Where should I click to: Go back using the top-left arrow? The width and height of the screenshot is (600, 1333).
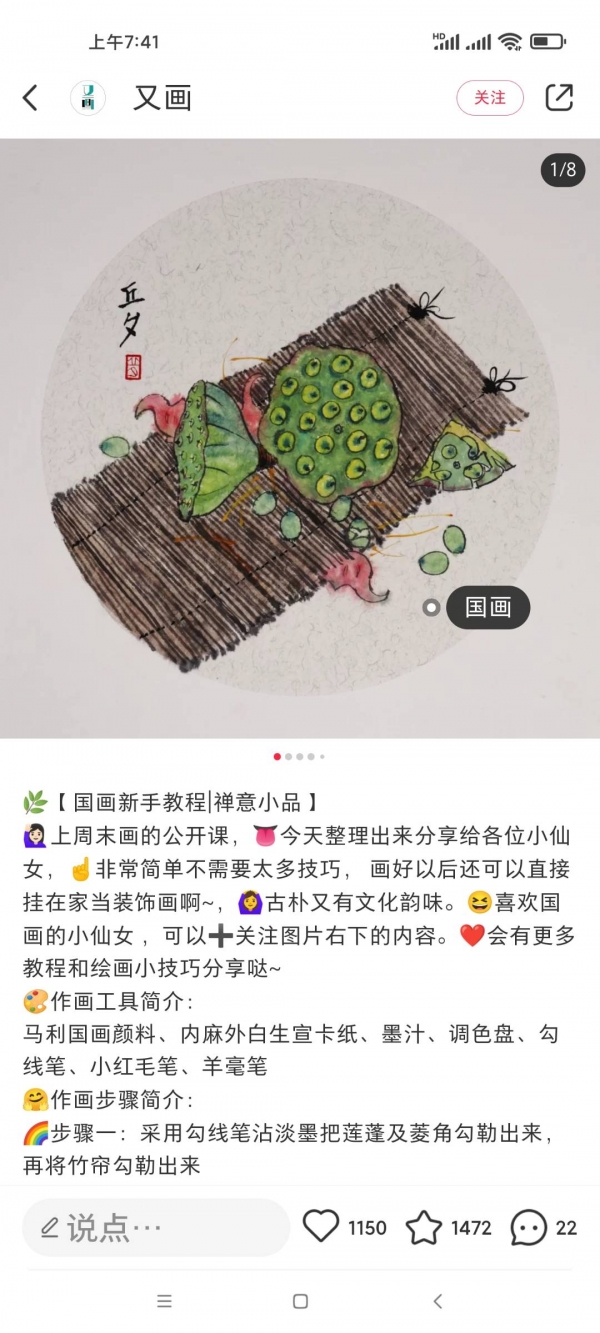(x=31, y=97)
